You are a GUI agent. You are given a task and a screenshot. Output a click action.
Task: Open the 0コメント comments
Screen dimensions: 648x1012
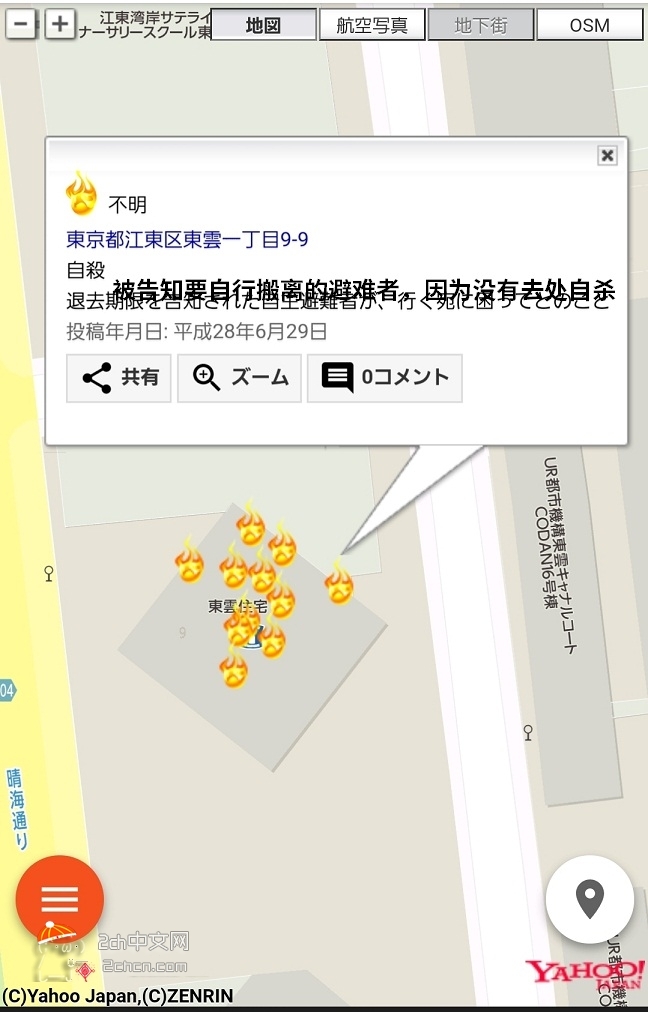[384, 378]
